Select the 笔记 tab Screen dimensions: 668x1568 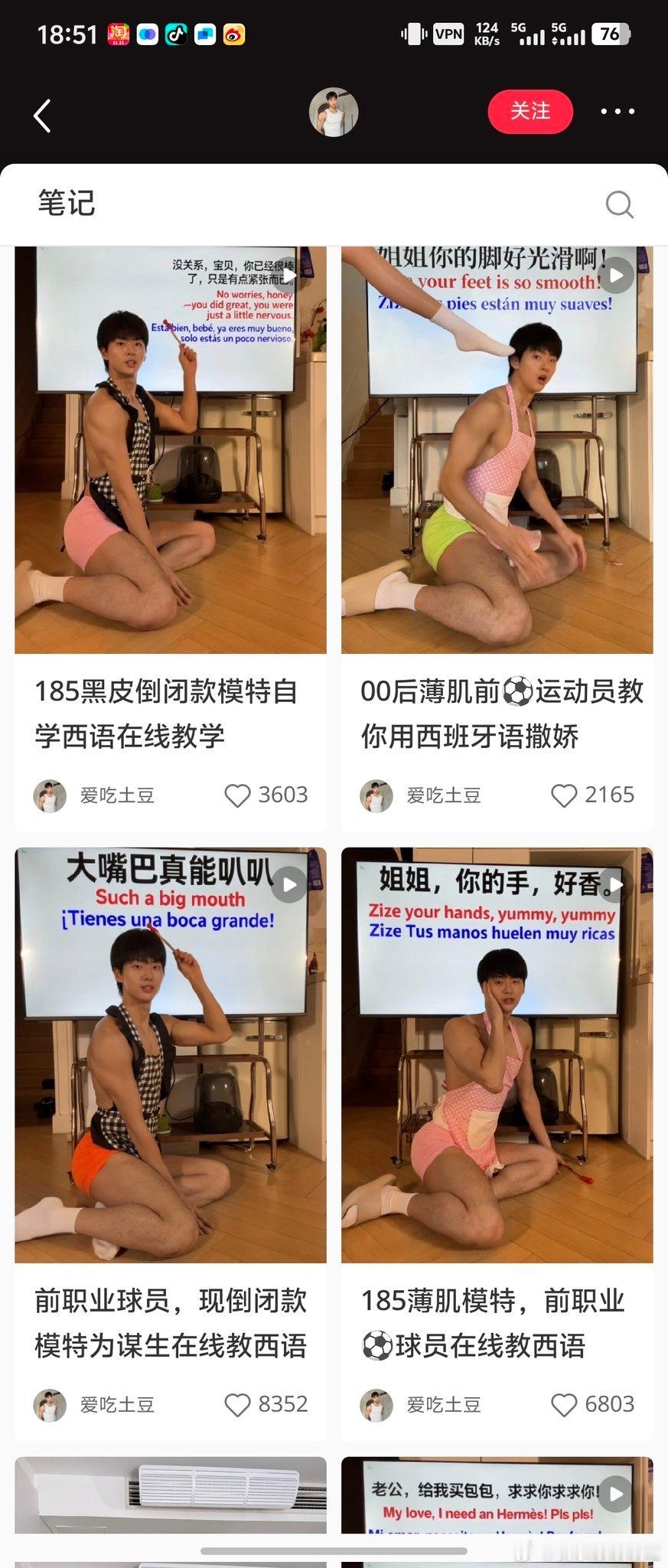(x=67, y=204)
